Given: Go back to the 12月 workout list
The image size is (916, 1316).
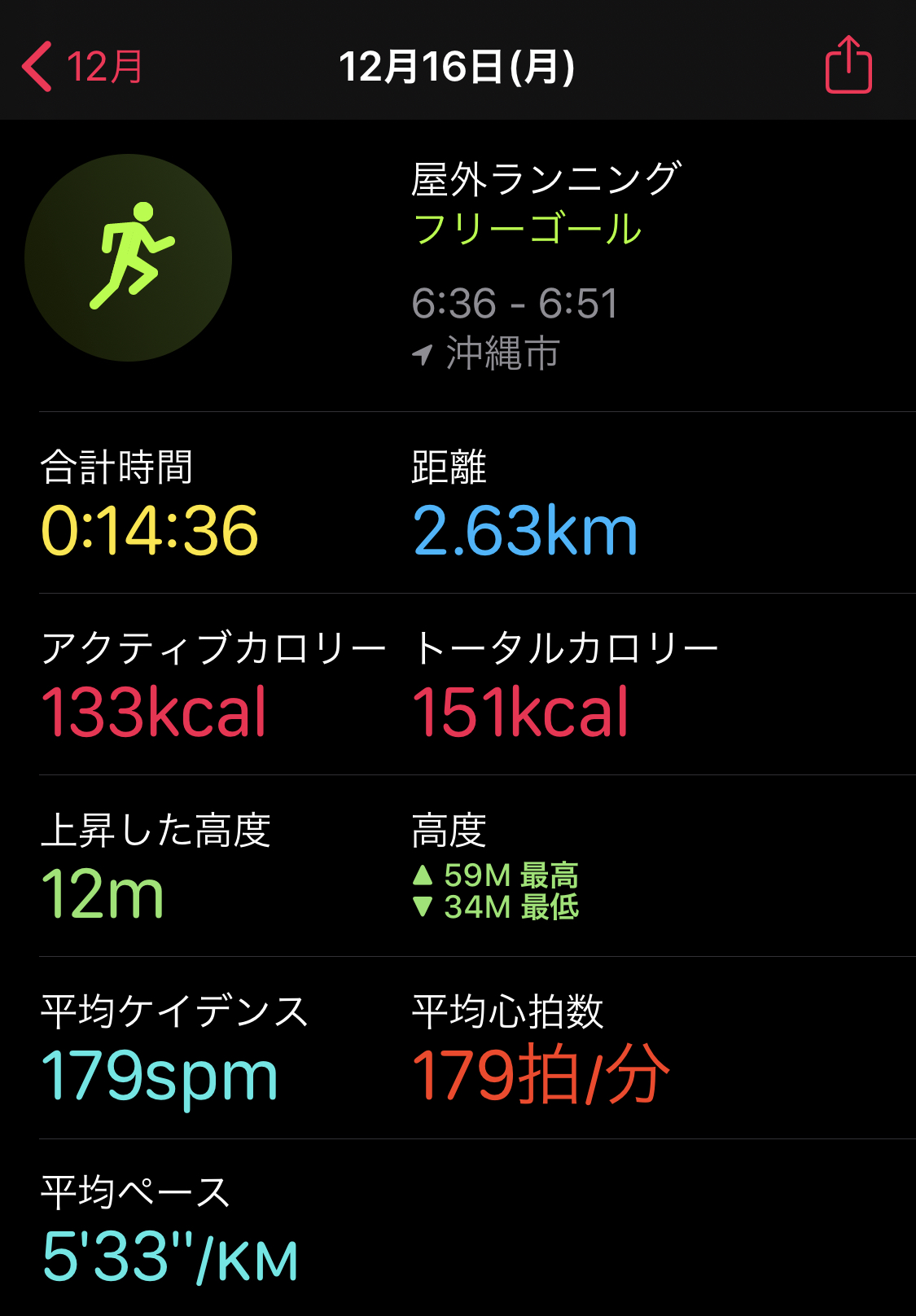Looking at the screenshot, I should [81, 67].
